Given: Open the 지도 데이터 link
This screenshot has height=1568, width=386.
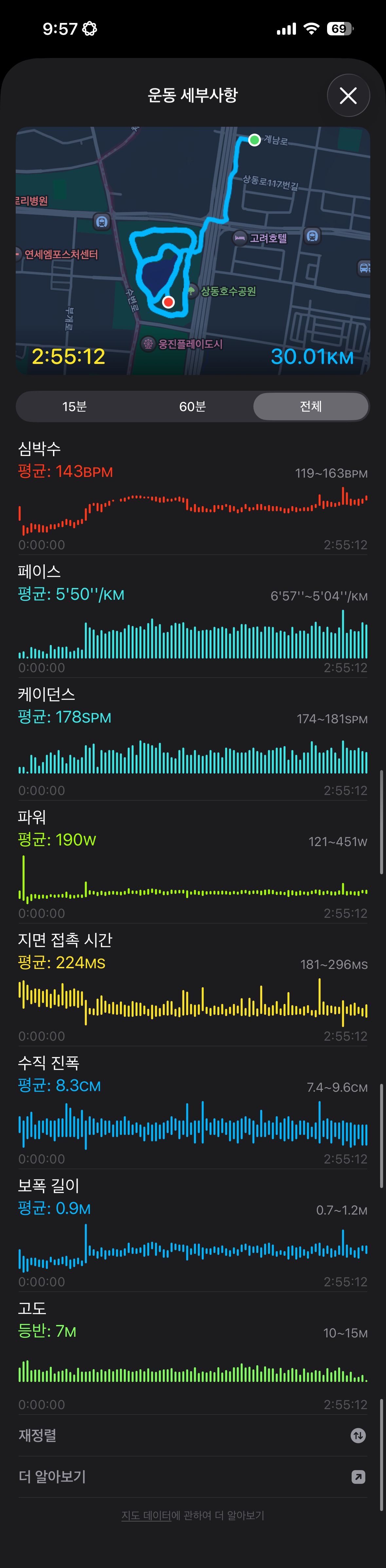Looking at the screenshot, I should [x=146, y=1515].
